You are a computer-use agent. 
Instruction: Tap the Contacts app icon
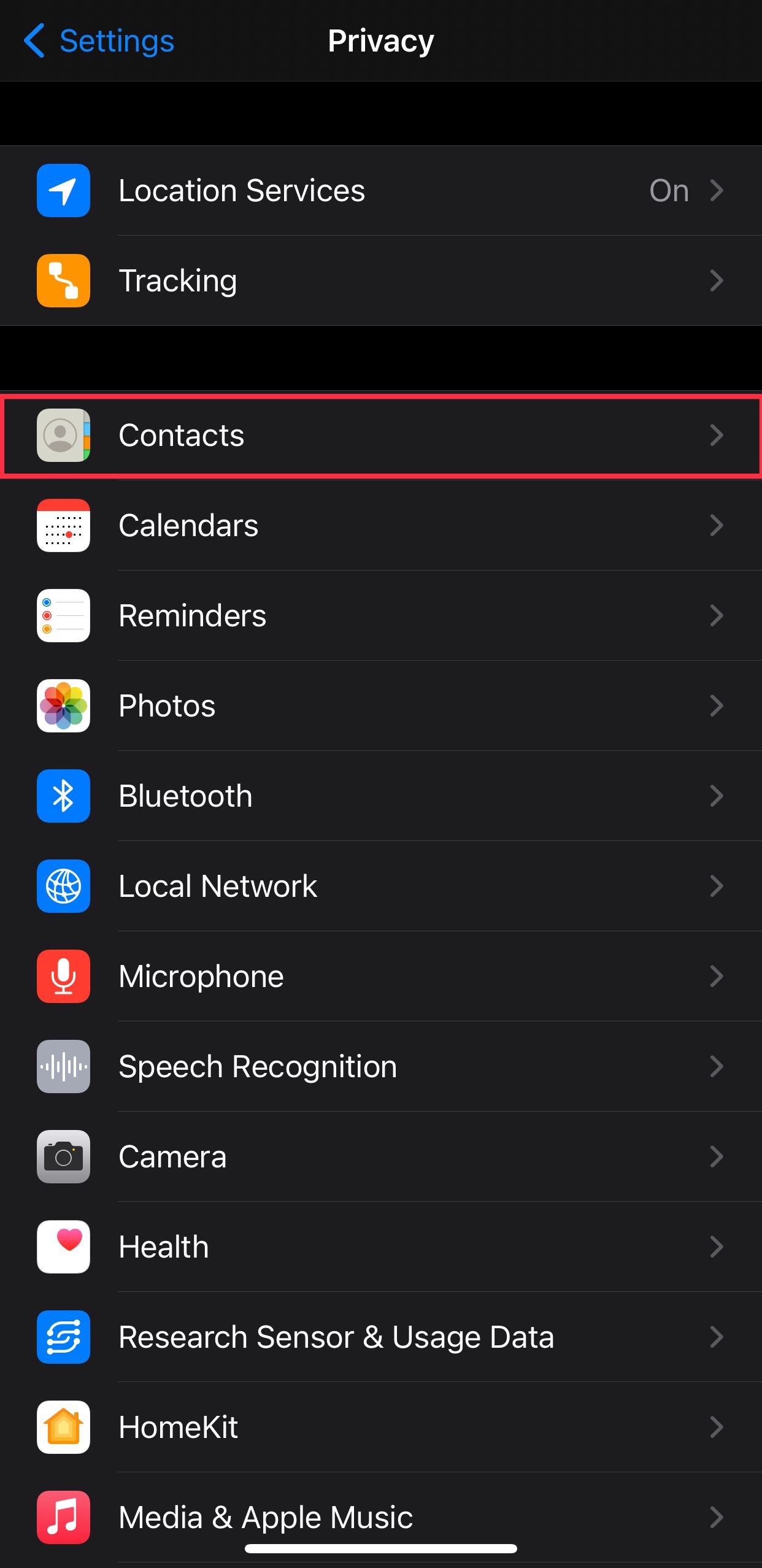tap(63, 436)
